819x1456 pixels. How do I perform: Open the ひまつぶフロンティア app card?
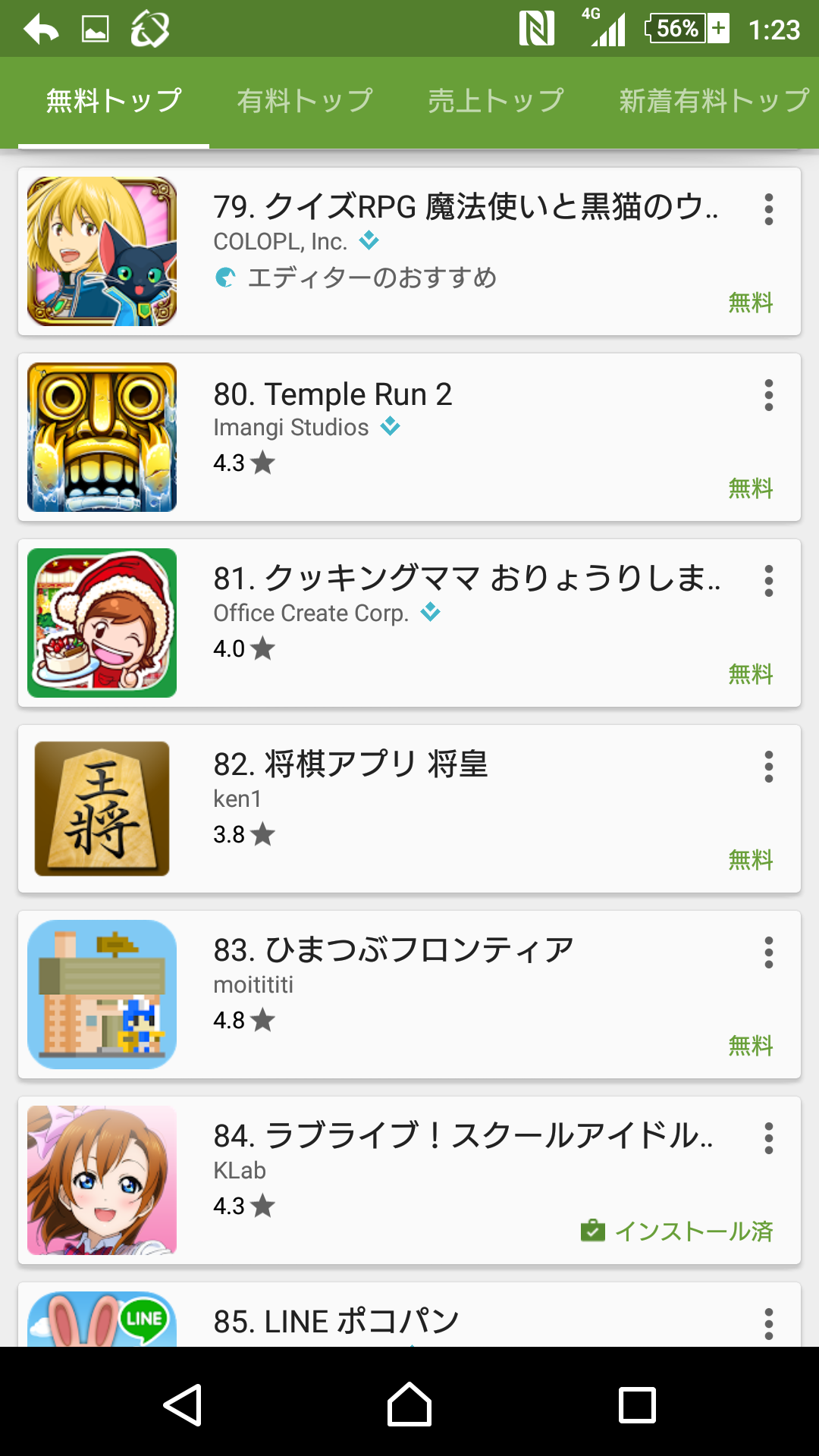(455, 995)
